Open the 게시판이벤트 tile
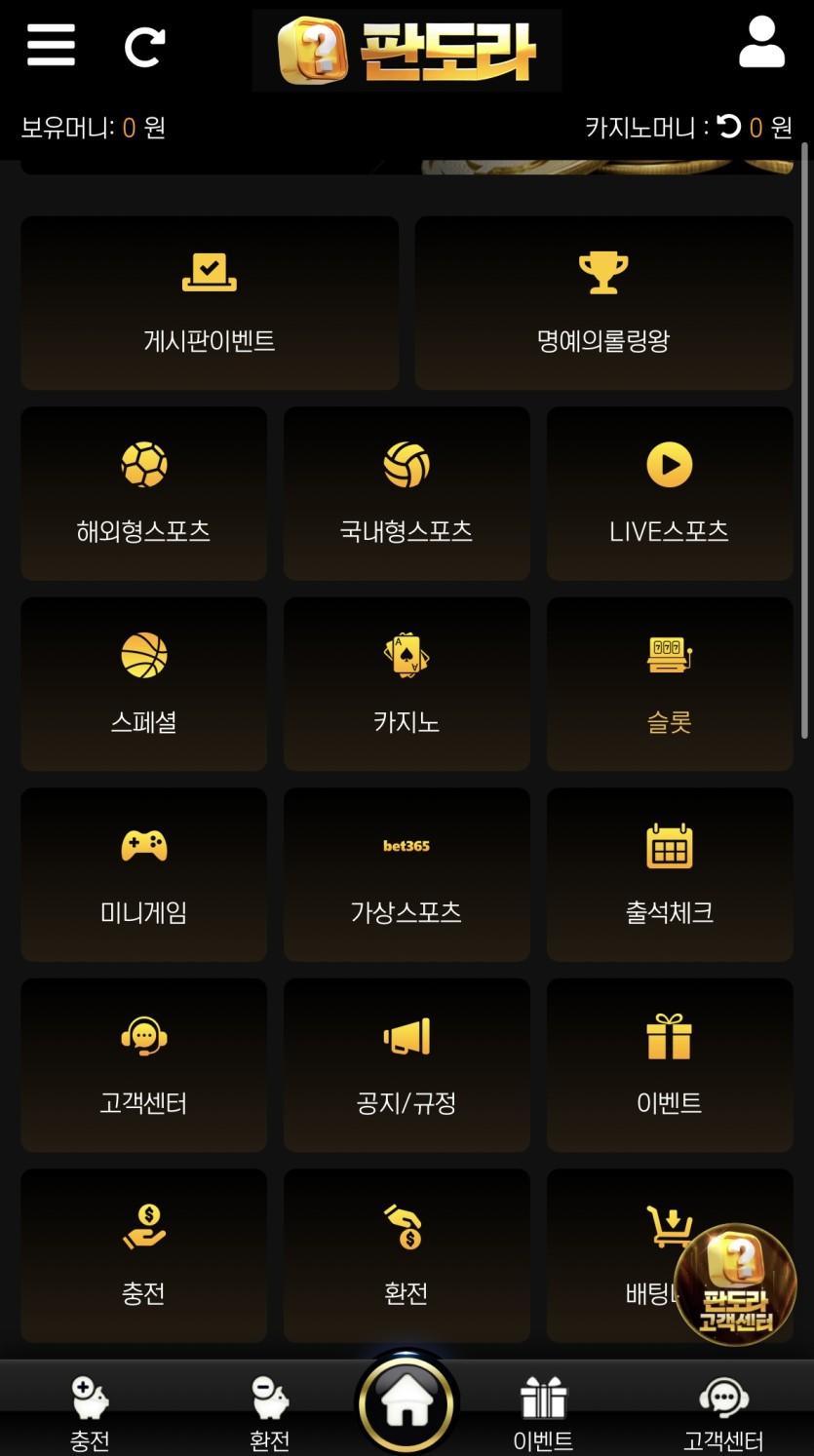 210,303
